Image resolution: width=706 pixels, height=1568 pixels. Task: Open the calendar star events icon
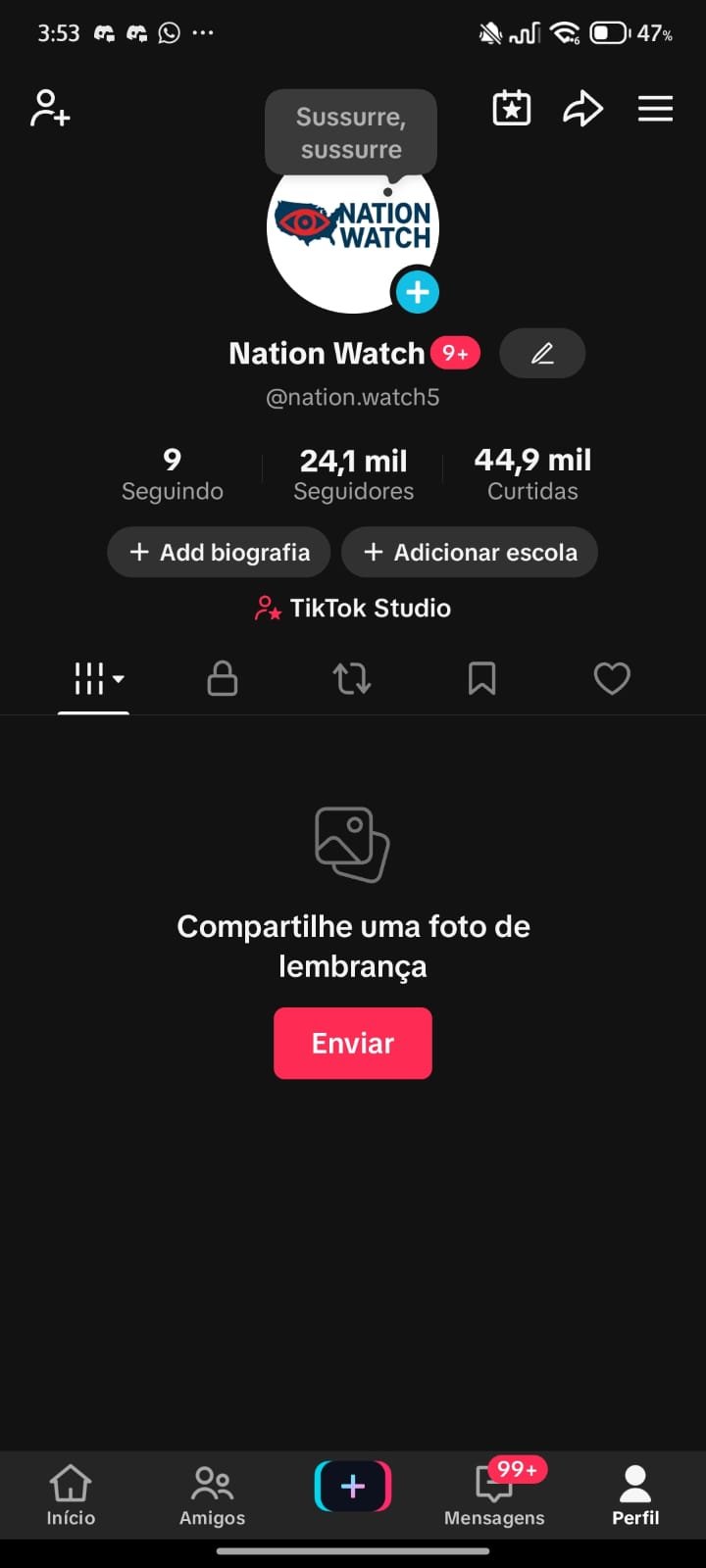pos(511,108)
